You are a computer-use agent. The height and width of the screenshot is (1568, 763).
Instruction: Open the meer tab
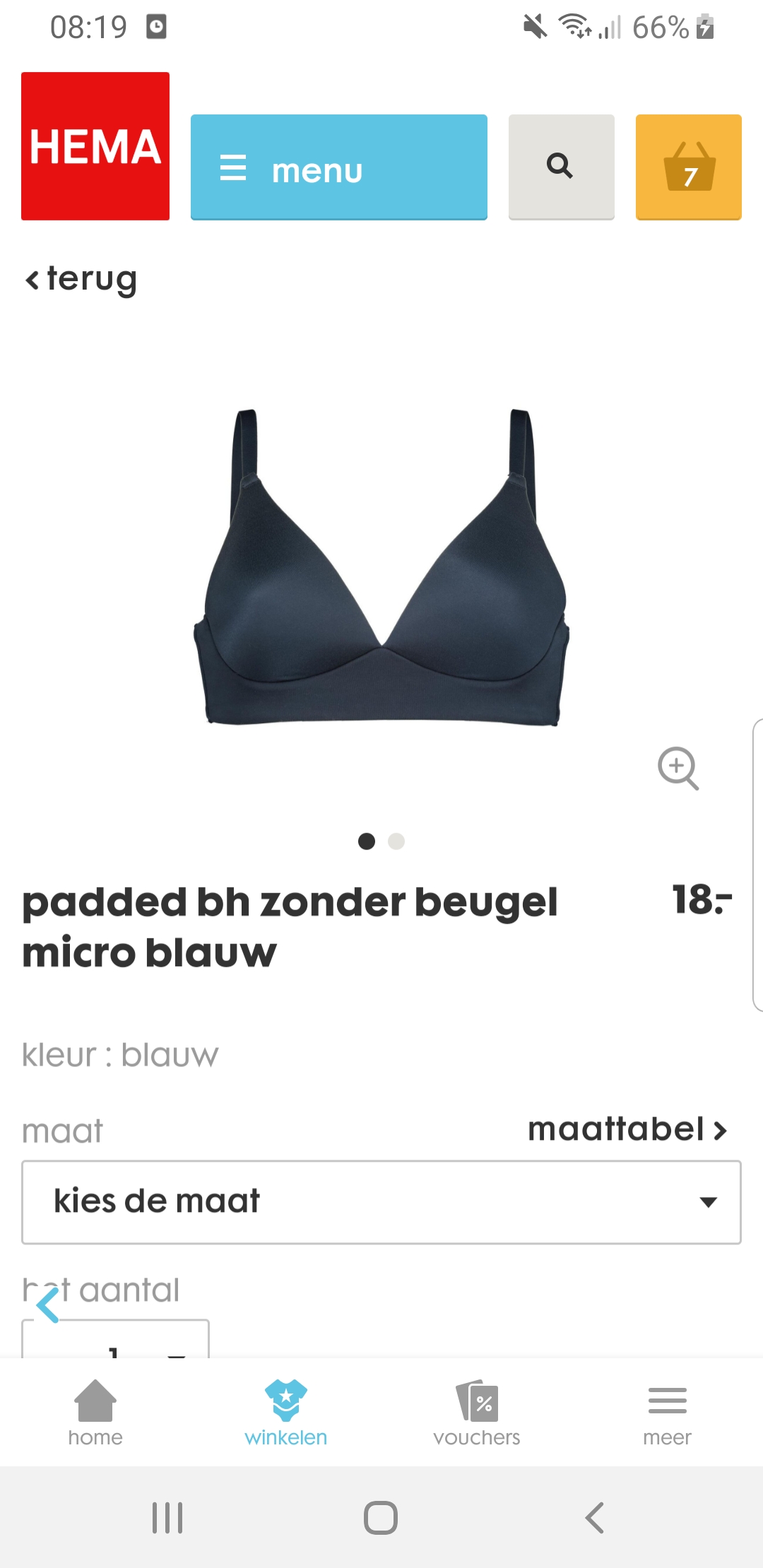(668, 1413)
